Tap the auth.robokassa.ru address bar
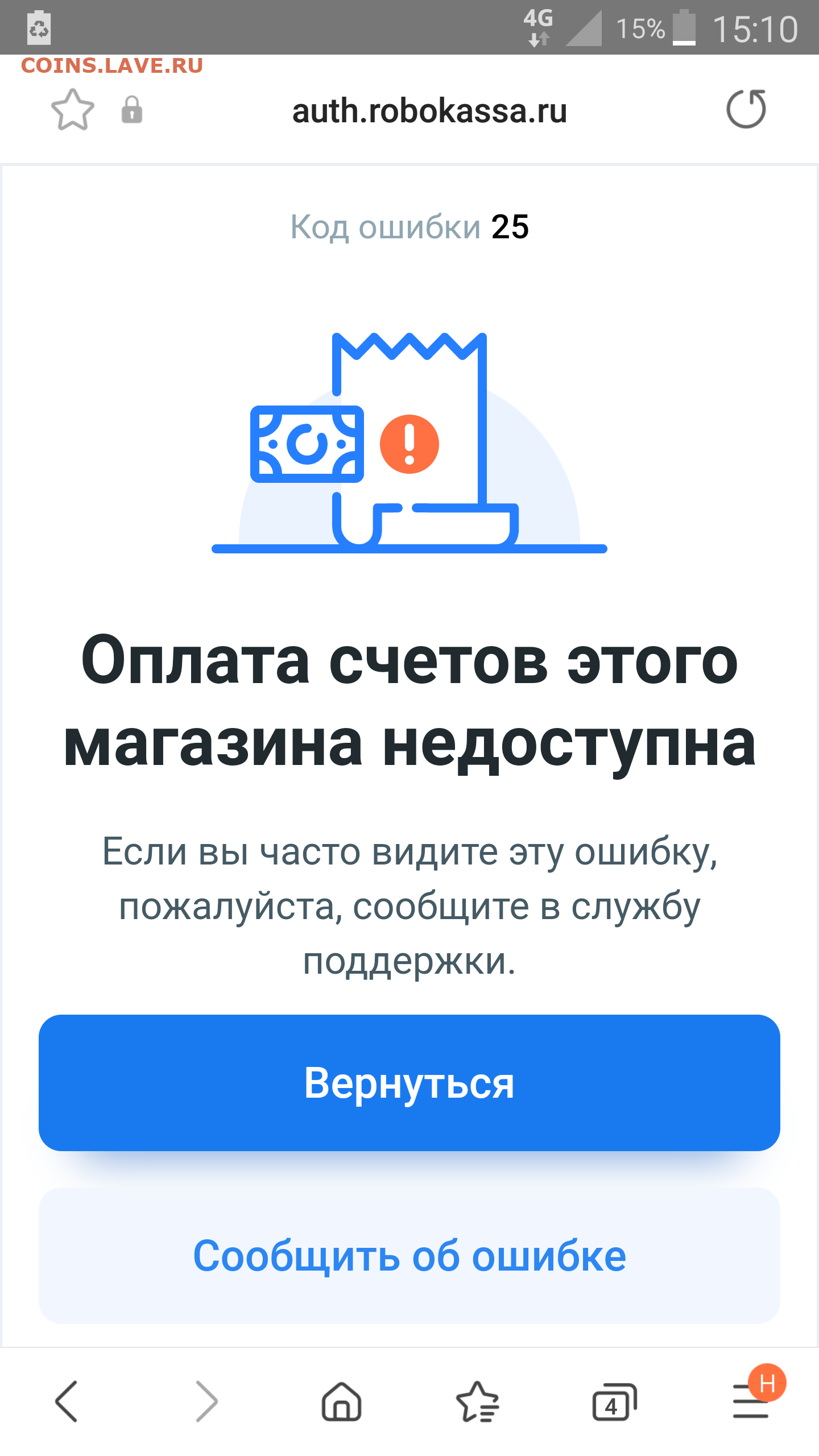This screenshot has width=819, height=1456. coord(429,110)
